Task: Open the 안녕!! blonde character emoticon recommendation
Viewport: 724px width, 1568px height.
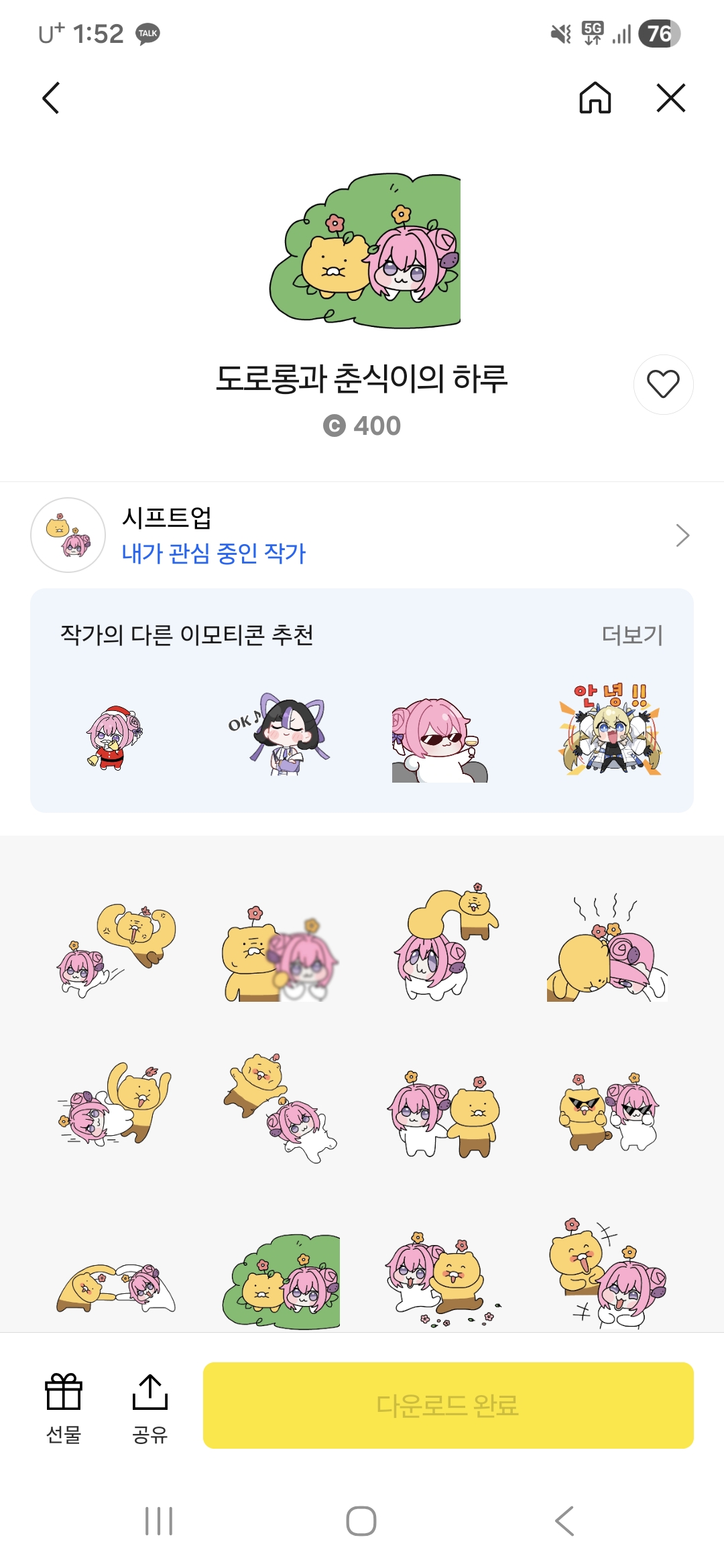Action: pos(610,729)
